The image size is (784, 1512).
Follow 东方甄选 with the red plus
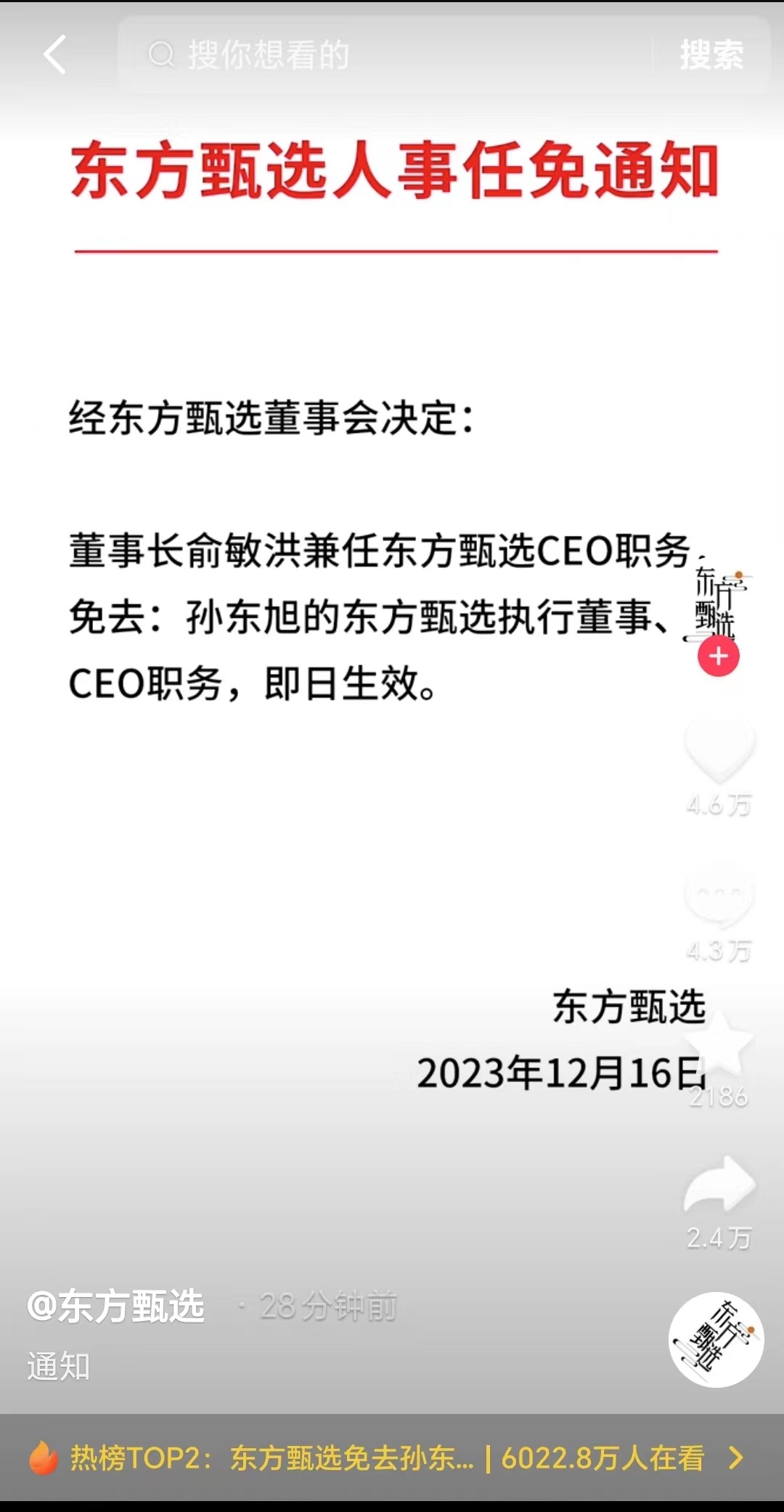point(718,657)
